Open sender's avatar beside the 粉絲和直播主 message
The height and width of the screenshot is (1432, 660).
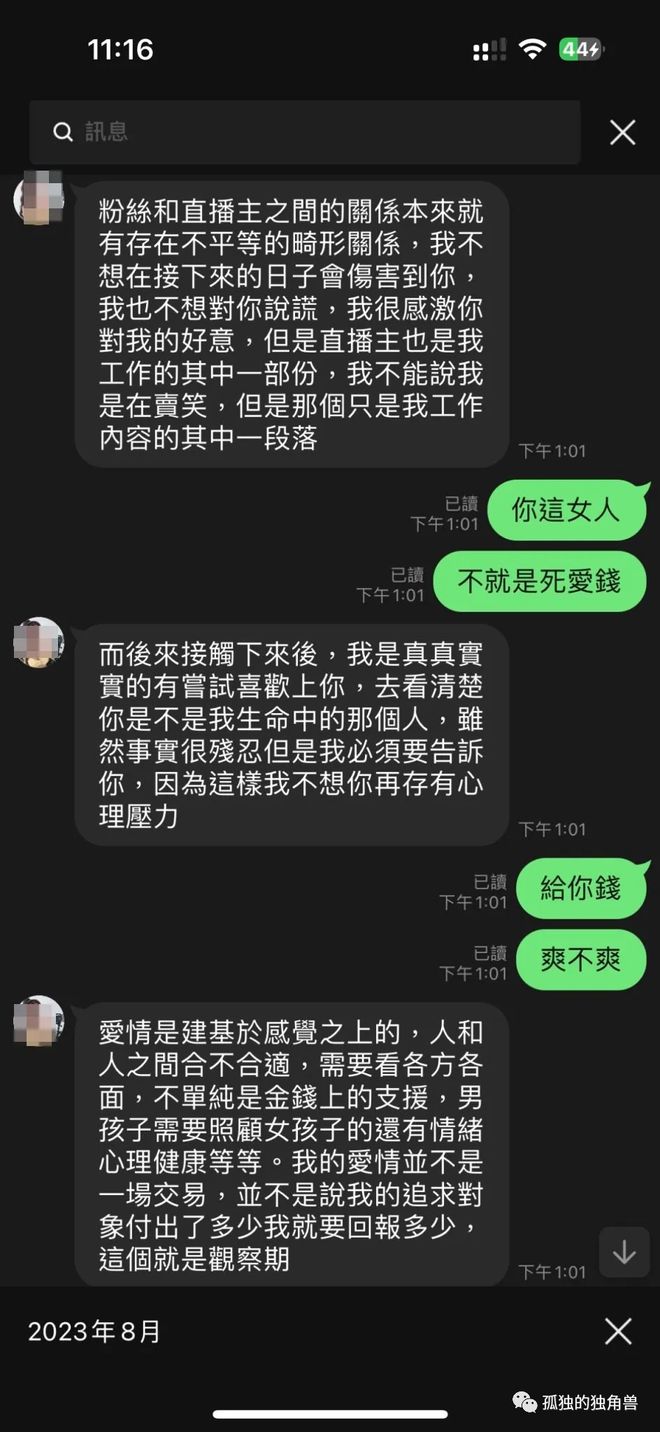click(38, 199)
